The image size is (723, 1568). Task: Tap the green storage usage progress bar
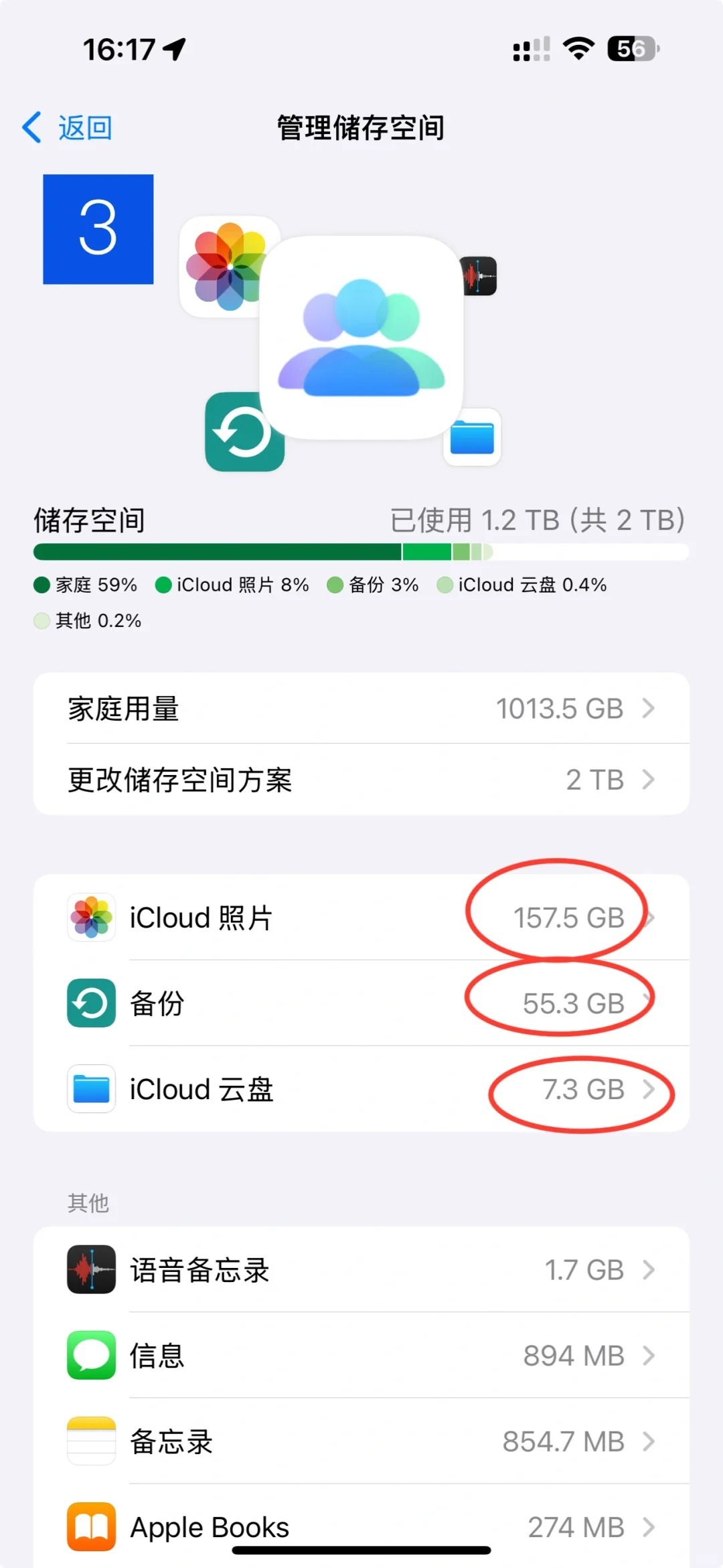click(268, 552)
